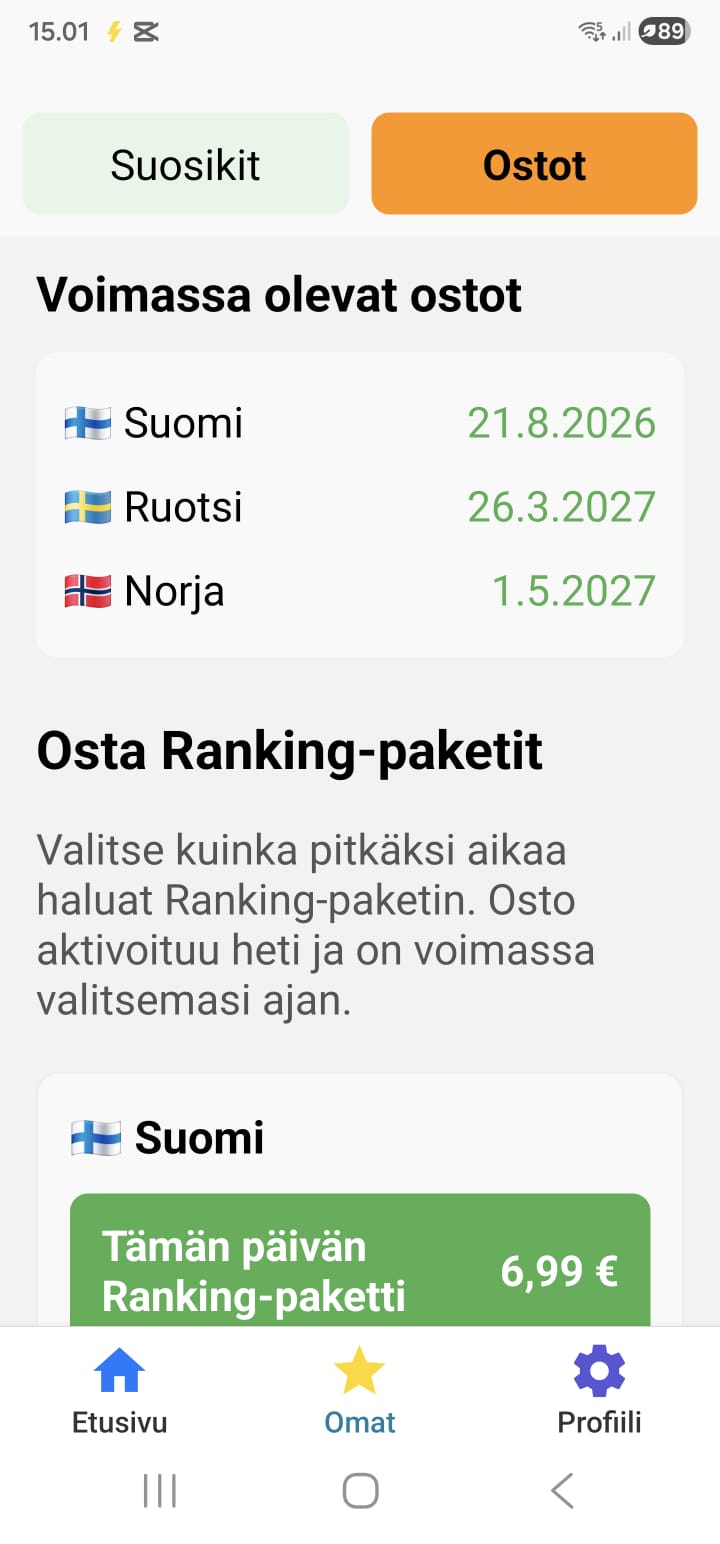Switch to the Suosikit tab
Screen dimensions: 720x1544
coord(185,163)
